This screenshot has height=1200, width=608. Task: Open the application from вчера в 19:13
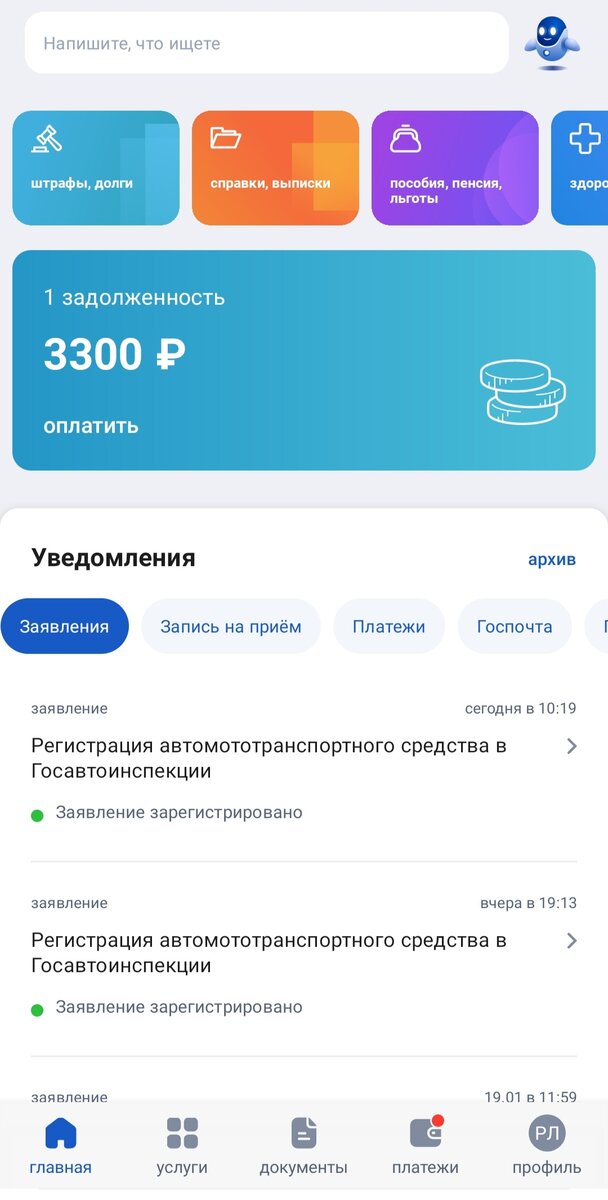tap(300, 953)
